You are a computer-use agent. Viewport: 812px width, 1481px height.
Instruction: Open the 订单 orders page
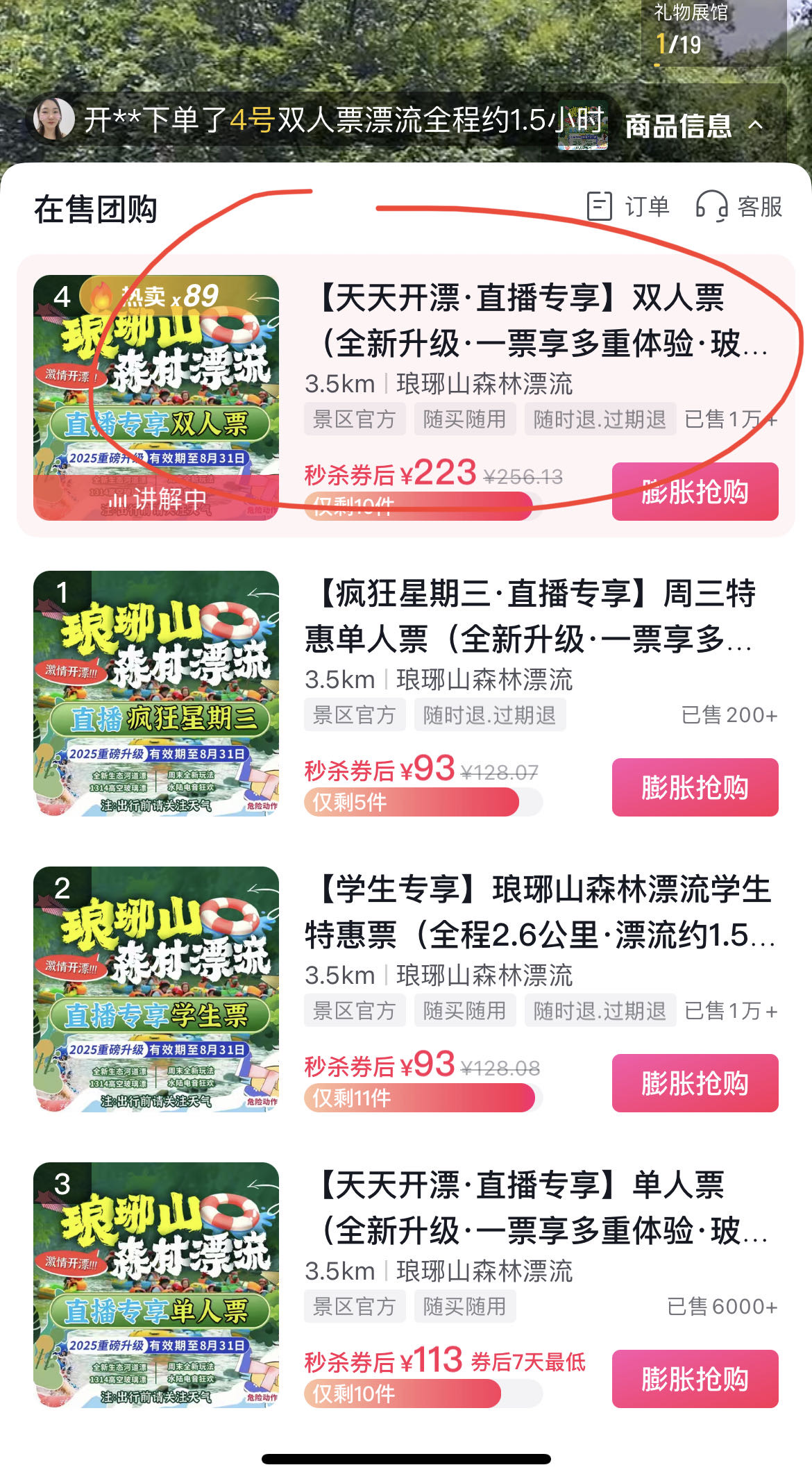pos(628,206)
